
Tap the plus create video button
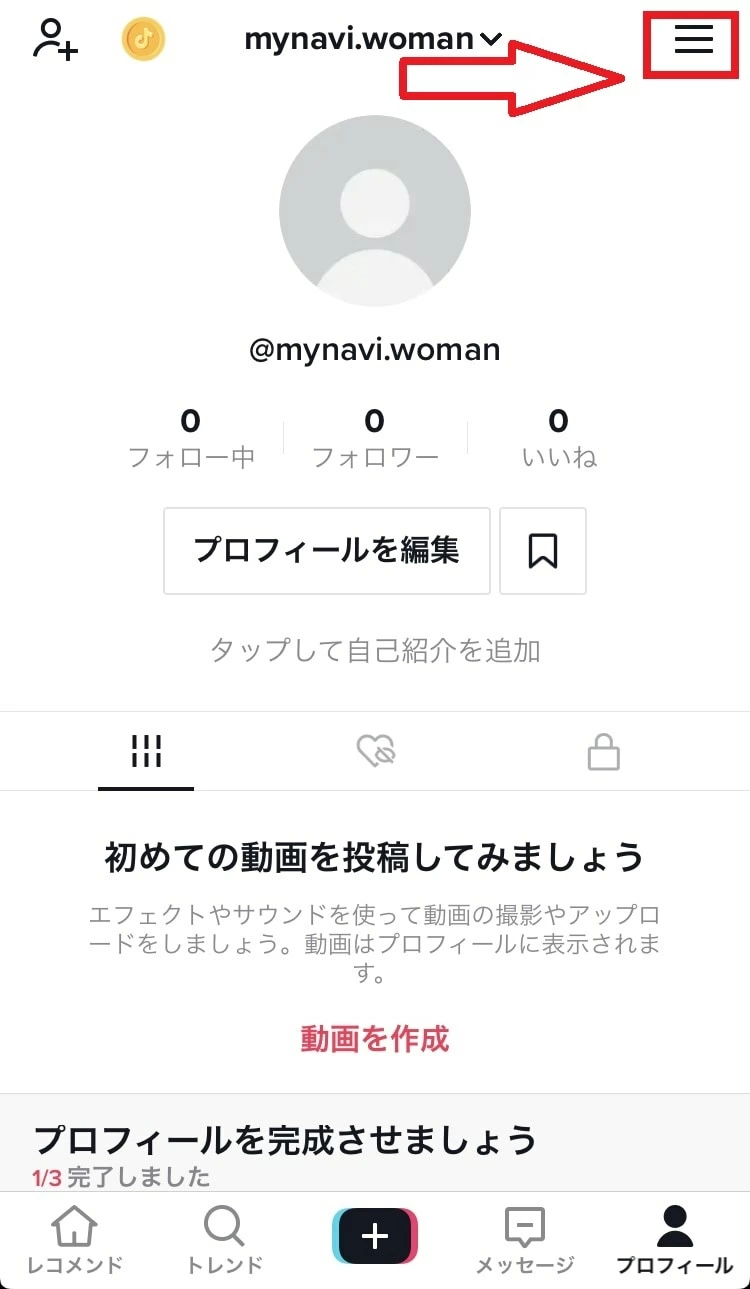pyautogui.click(x=375, y=1236)
